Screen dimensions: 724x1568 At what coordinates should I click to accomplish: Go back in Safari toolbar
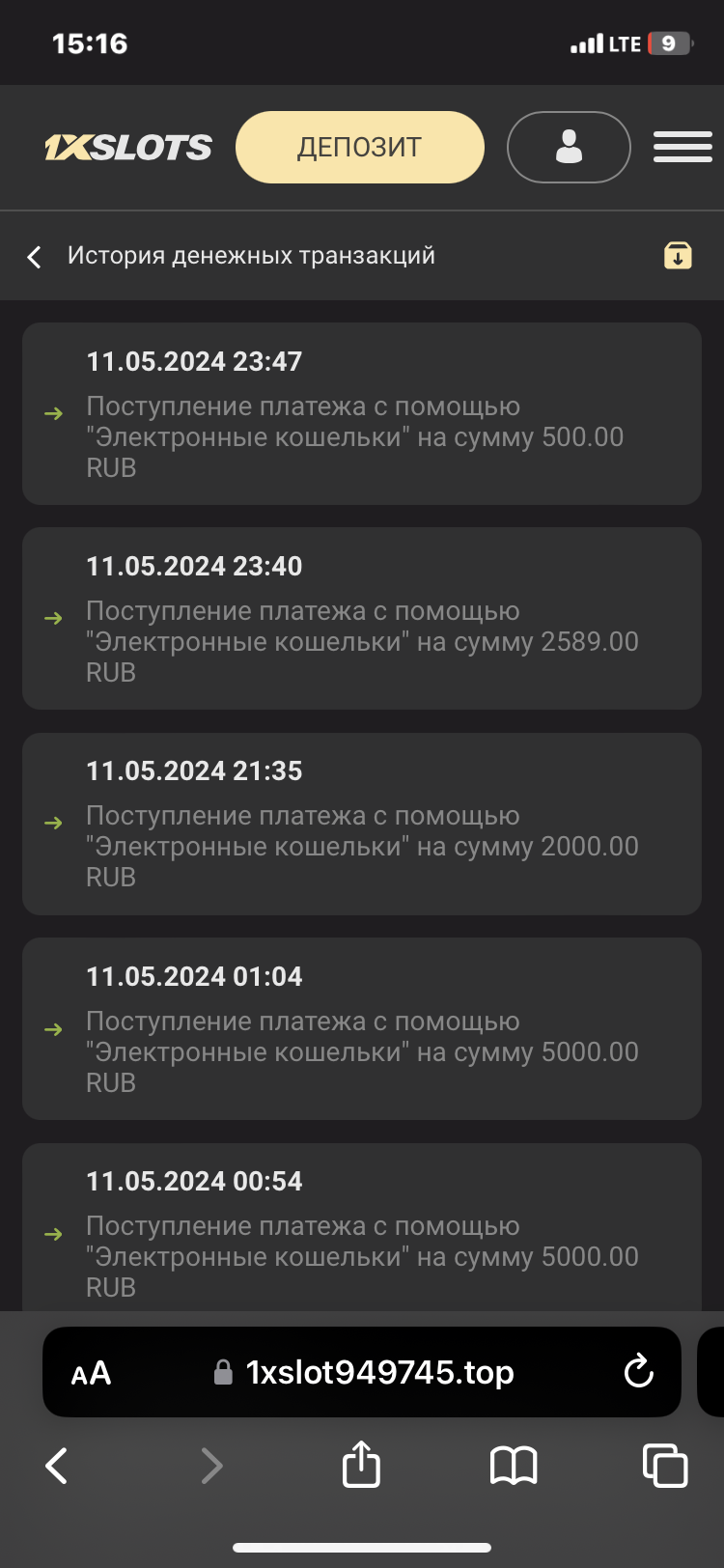point(57,1466)
